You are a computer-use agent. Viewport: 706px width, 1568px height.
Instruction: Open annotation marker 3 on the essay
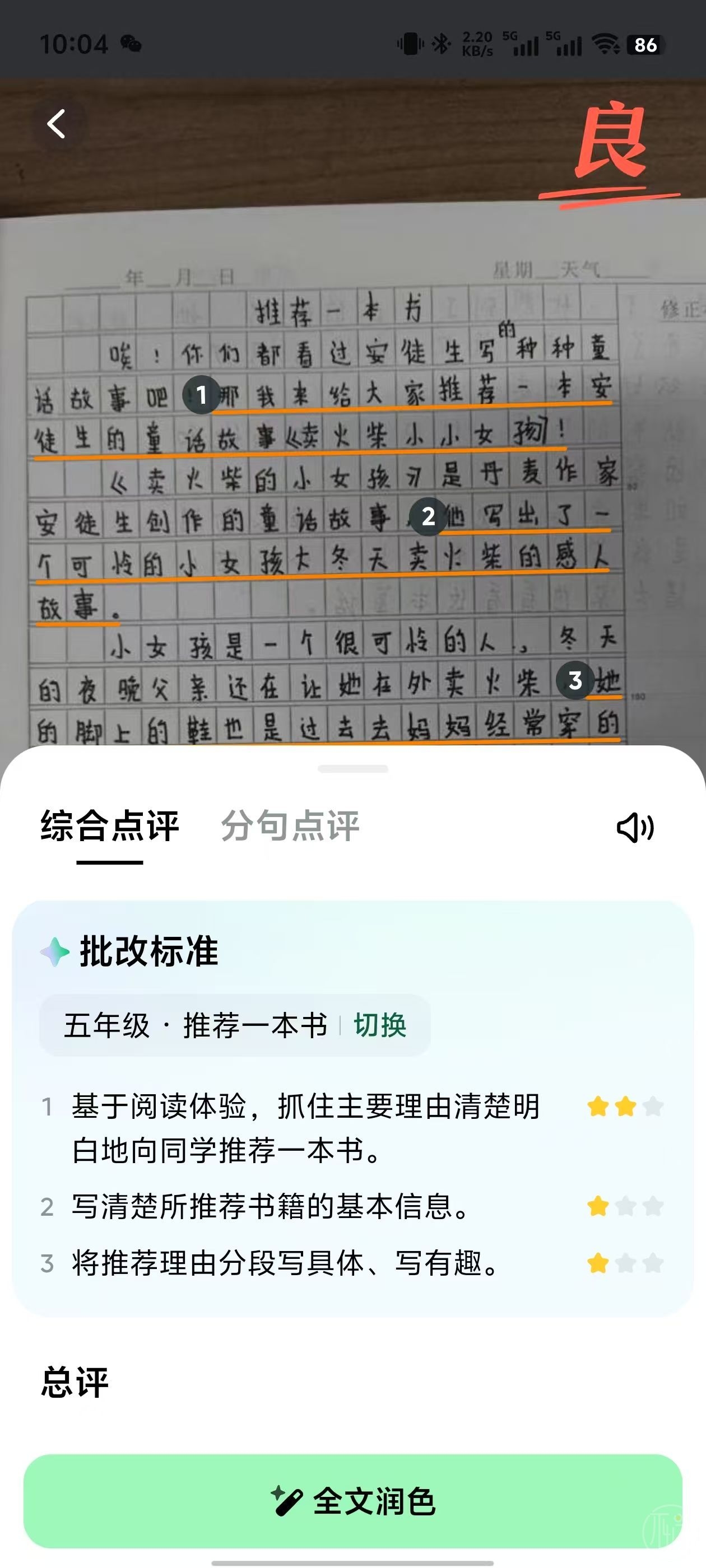[x=575, y=680]
